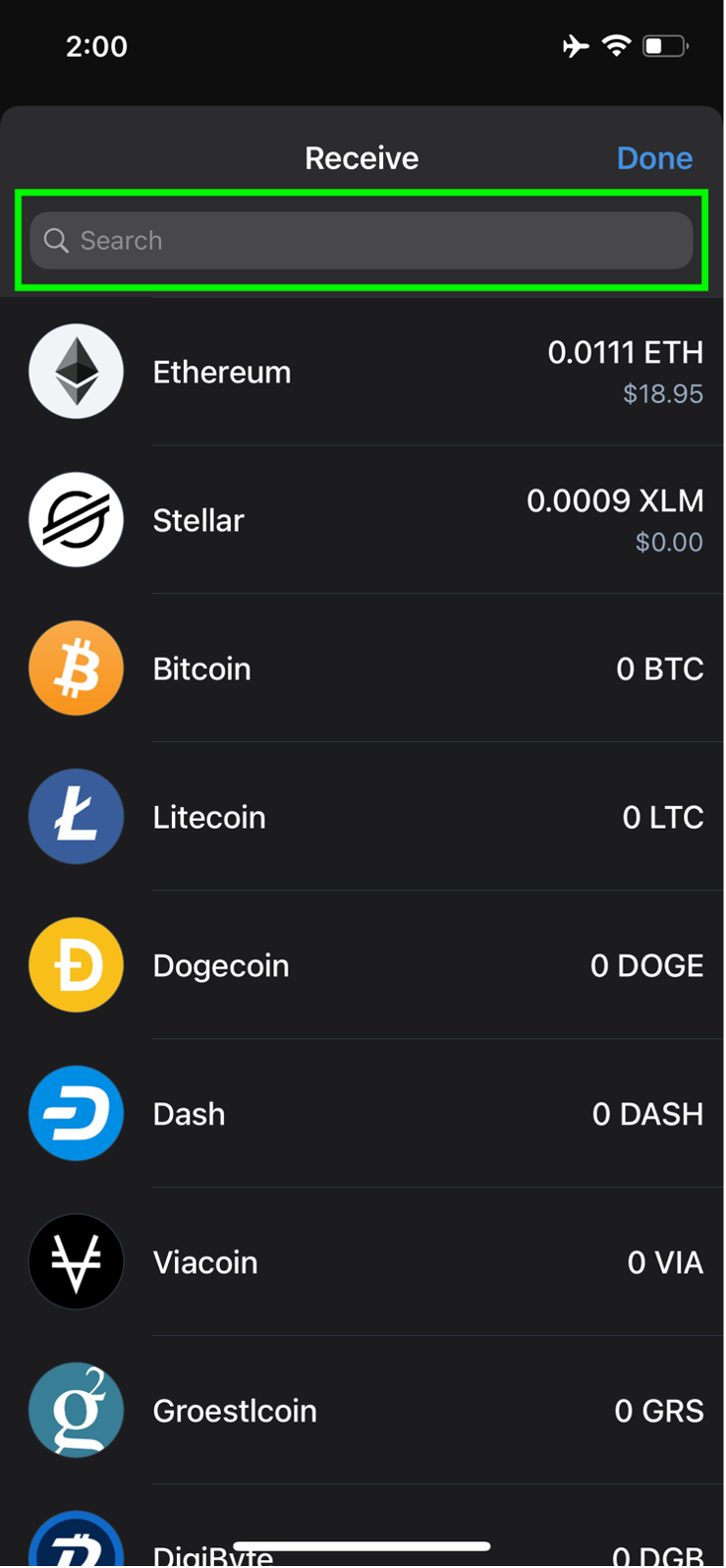Tap the Viacoin coin icon
This screenshot has width=726, height=1568.
coord(76,1261)
